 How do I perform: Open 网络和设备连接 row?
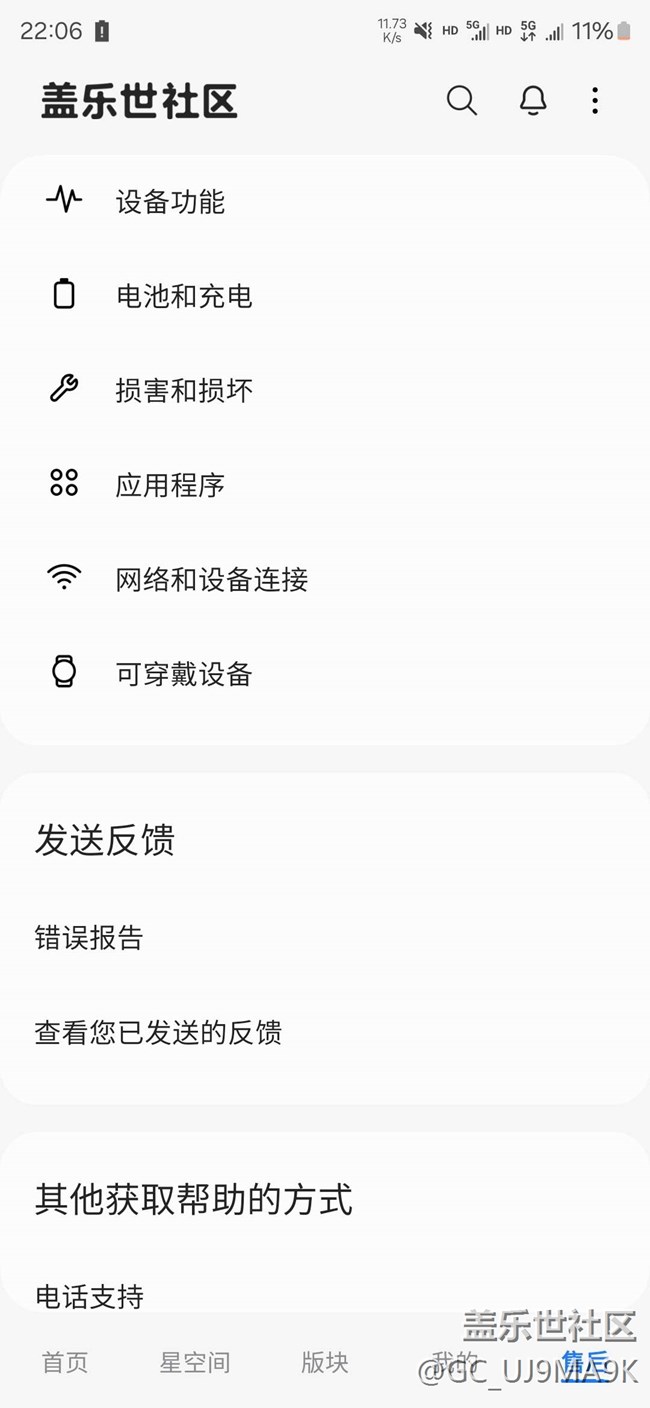coord(211,579)
